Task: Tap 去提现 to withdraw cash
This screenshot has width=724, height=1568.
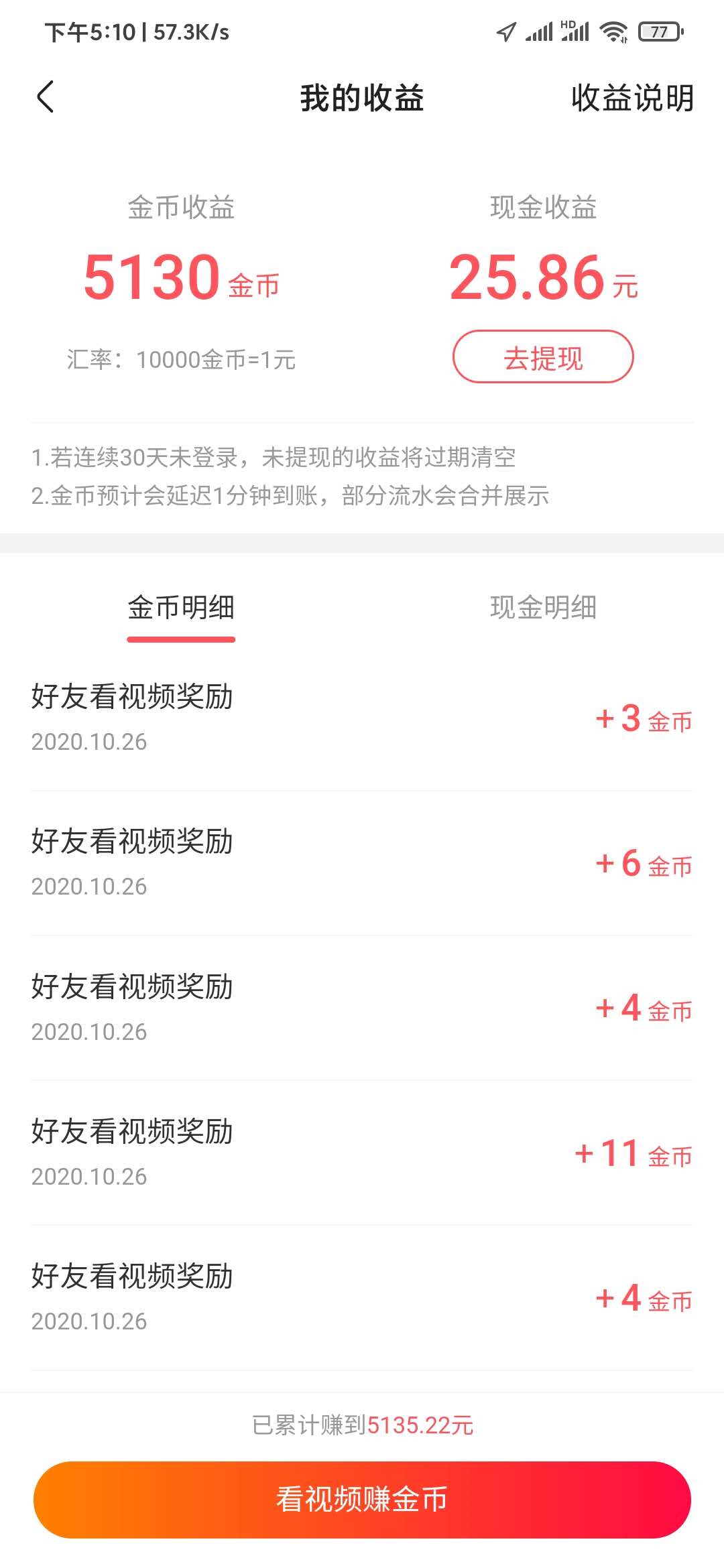Action: [543, 357]
